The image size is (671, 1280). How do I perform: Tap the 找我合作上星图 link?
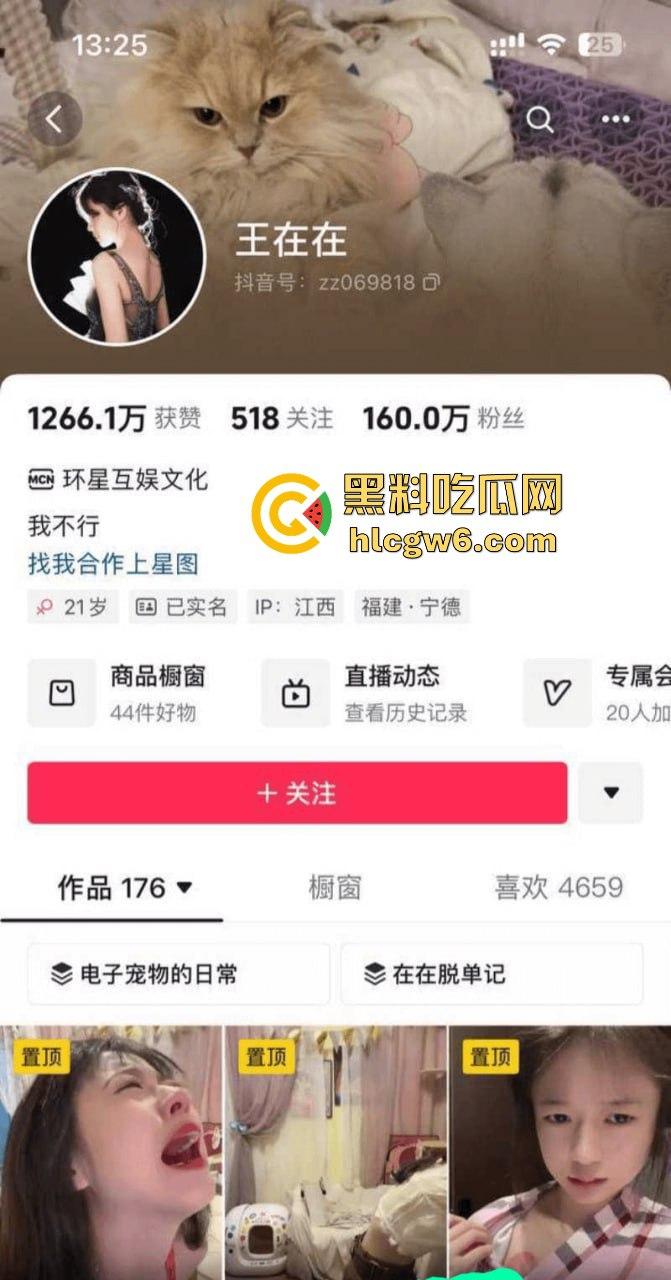(113, 564)
